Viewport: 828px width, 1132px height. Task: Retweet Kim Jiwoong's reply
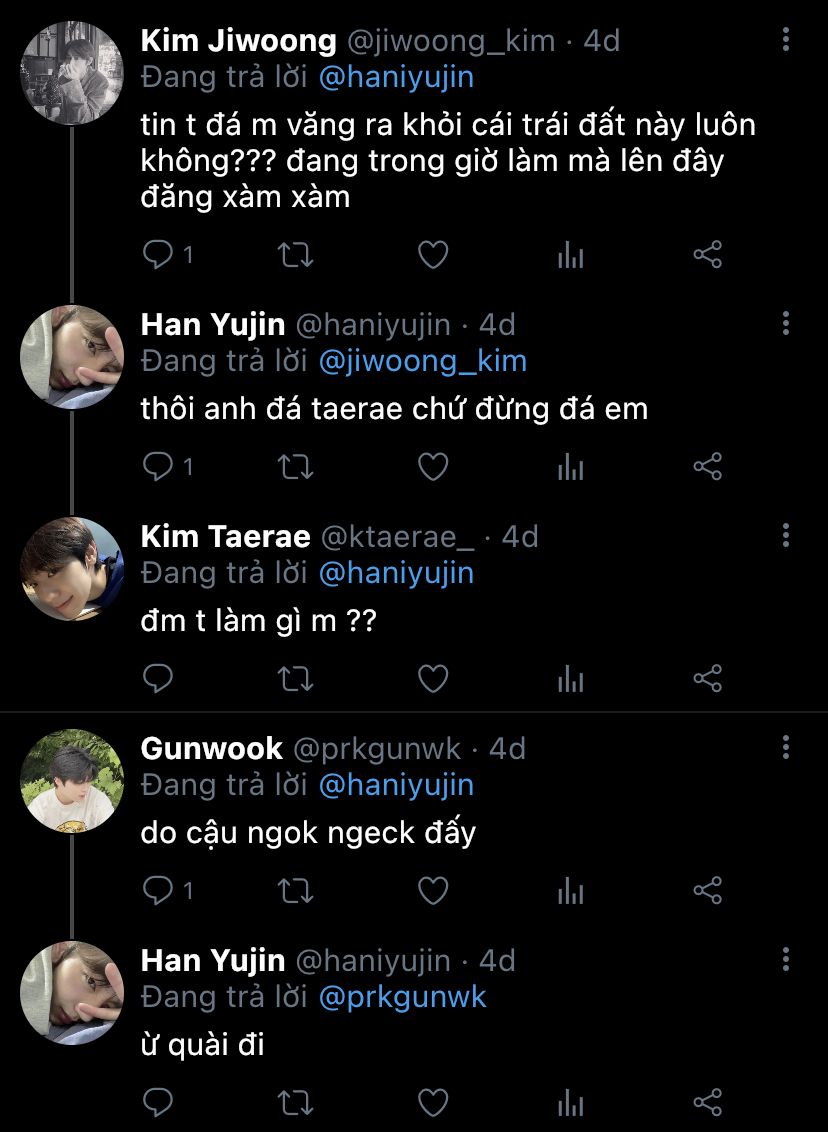pyautogui.click(x=295, y=256)
